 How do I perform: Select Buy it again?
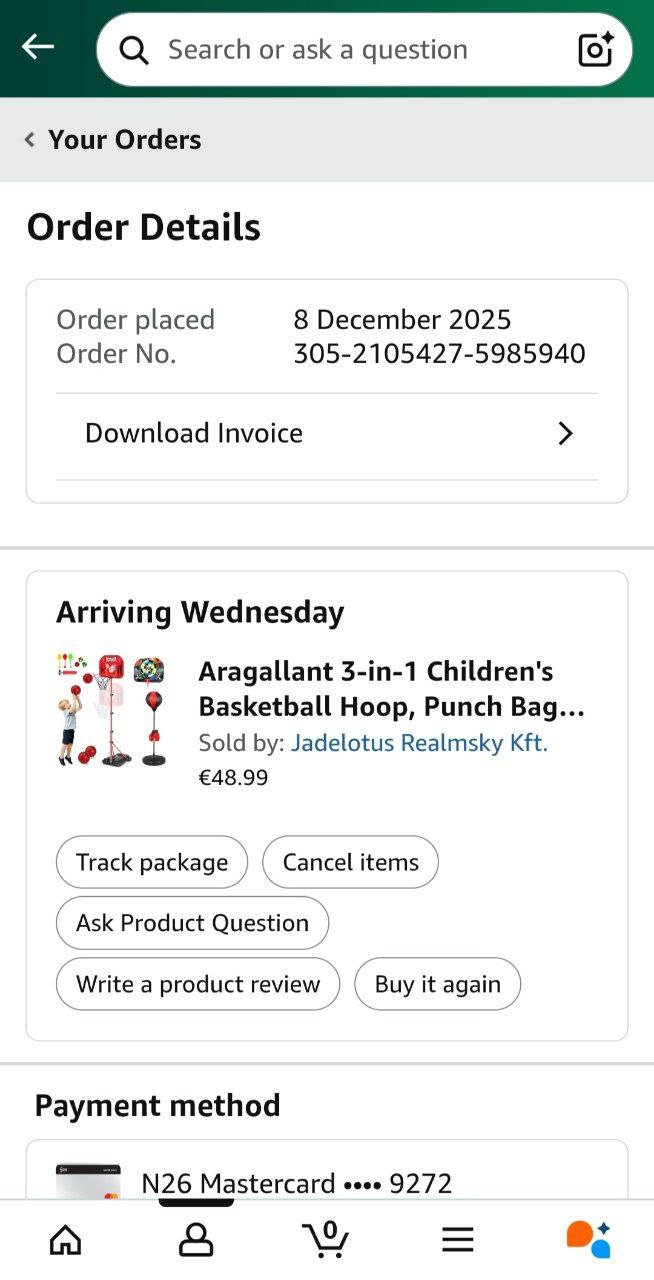pos(438,984)
